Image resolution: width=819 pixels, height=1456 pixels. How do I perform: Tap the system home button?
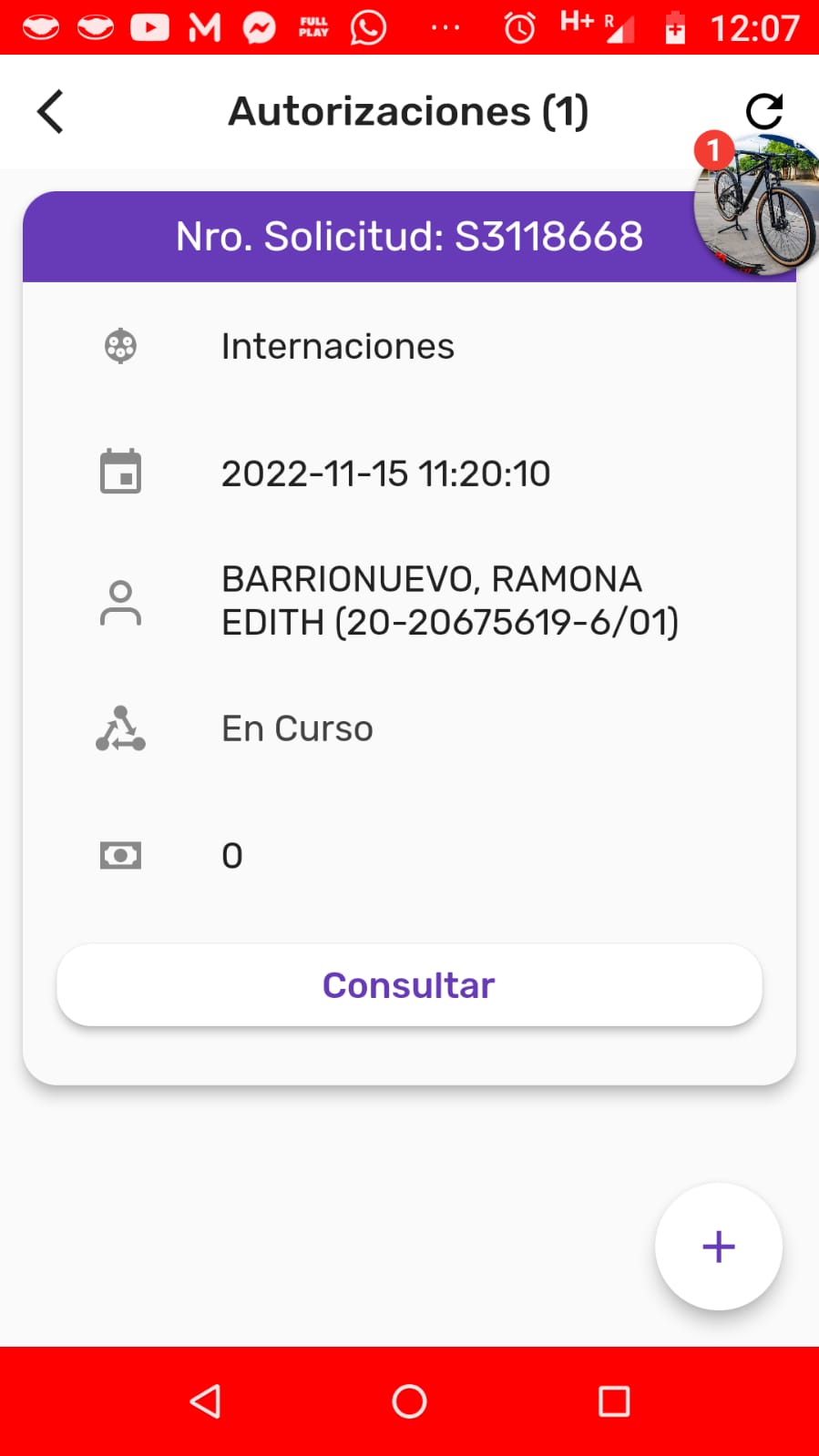pos(409,1401)
